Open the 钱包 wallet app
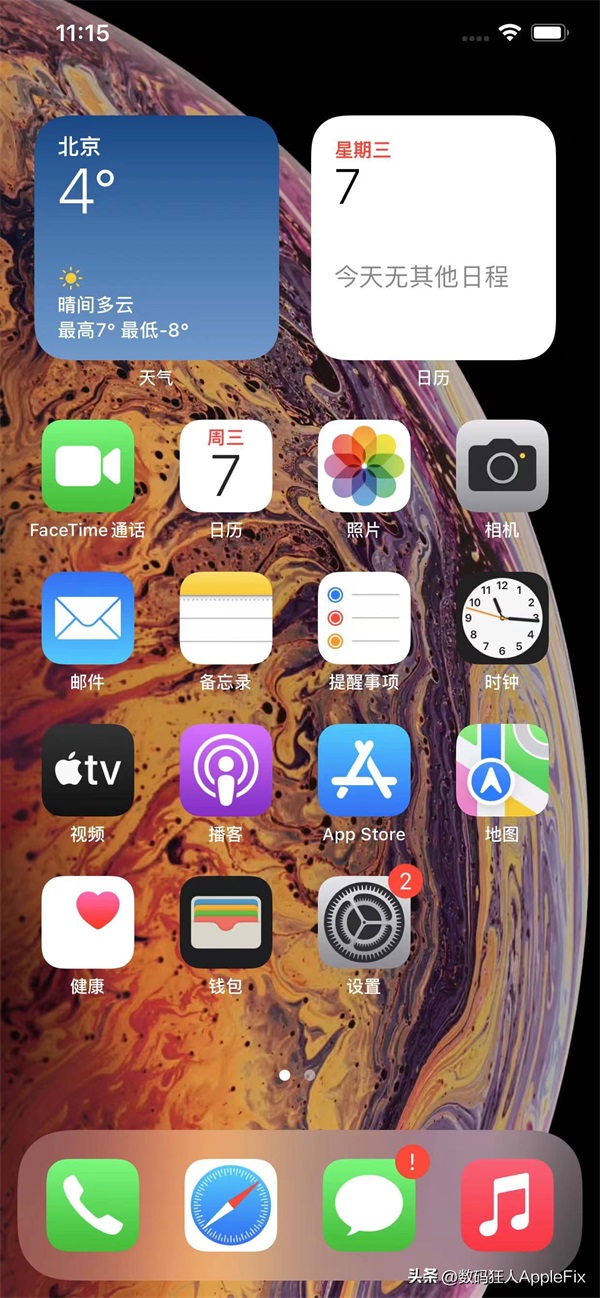 coord(226,922)
